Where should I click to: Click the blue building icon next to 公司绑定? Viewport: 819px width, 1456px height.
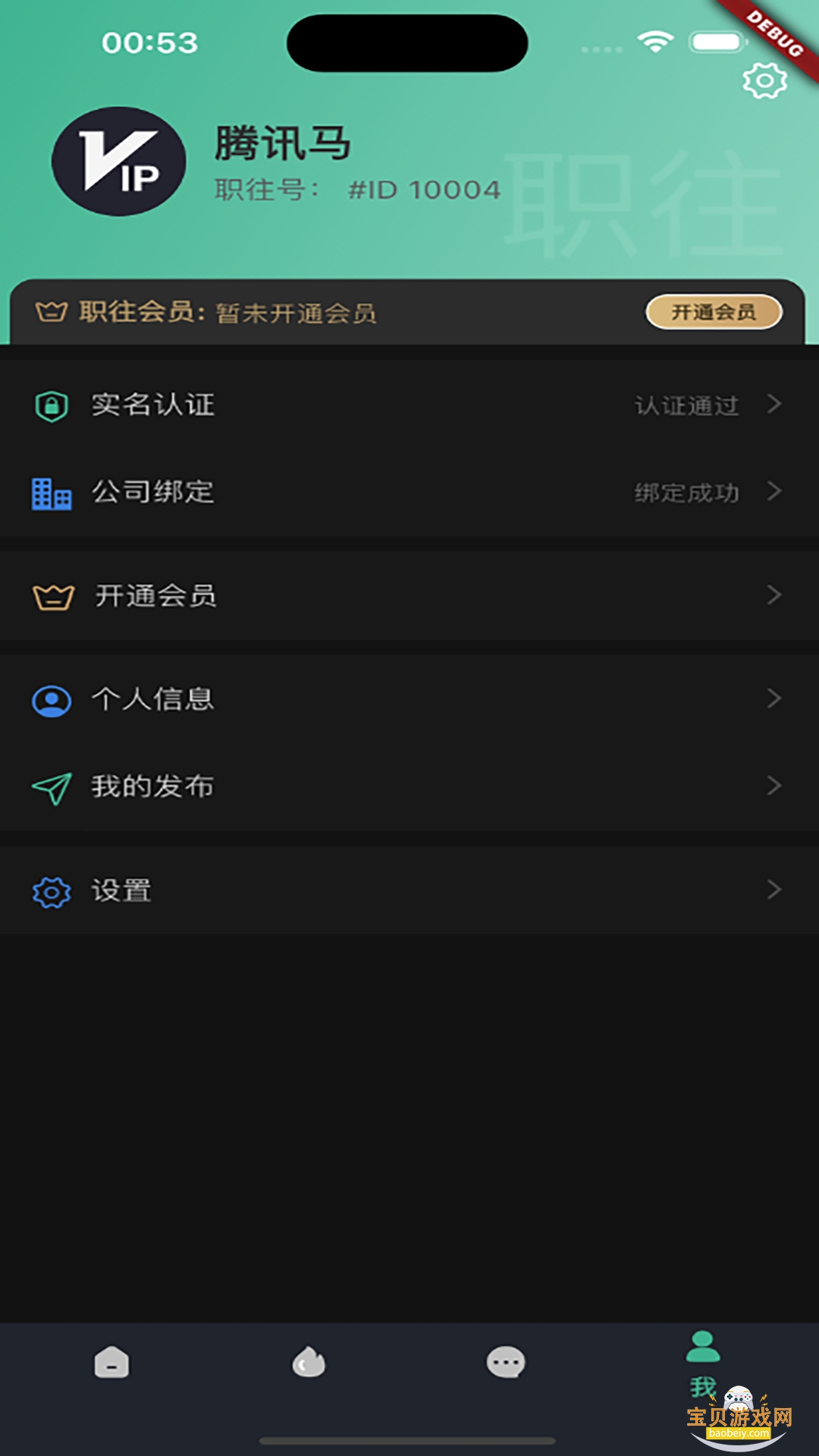tap(50, 492)
